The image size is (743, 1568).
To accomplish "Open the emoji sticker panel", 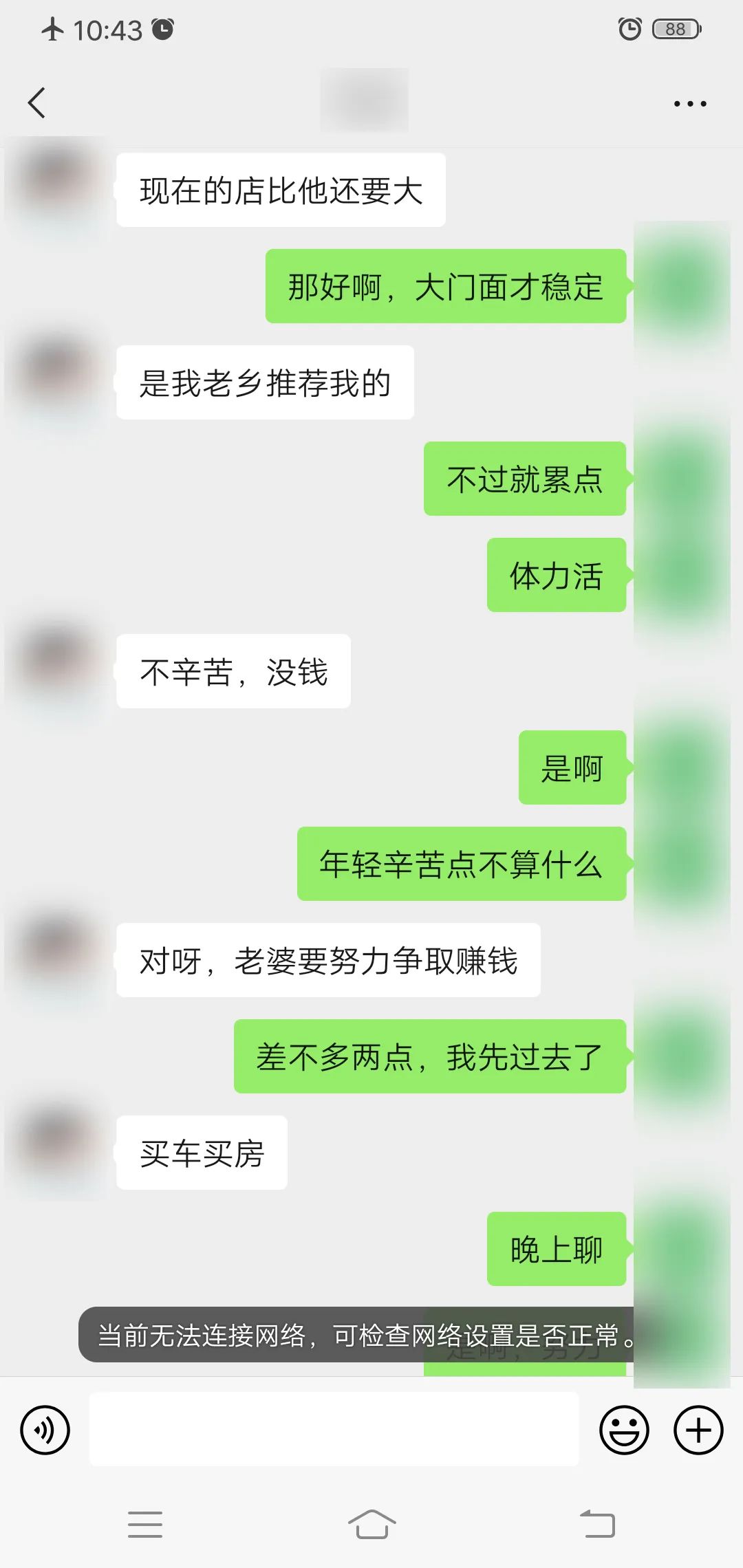I will (624, 1430).
